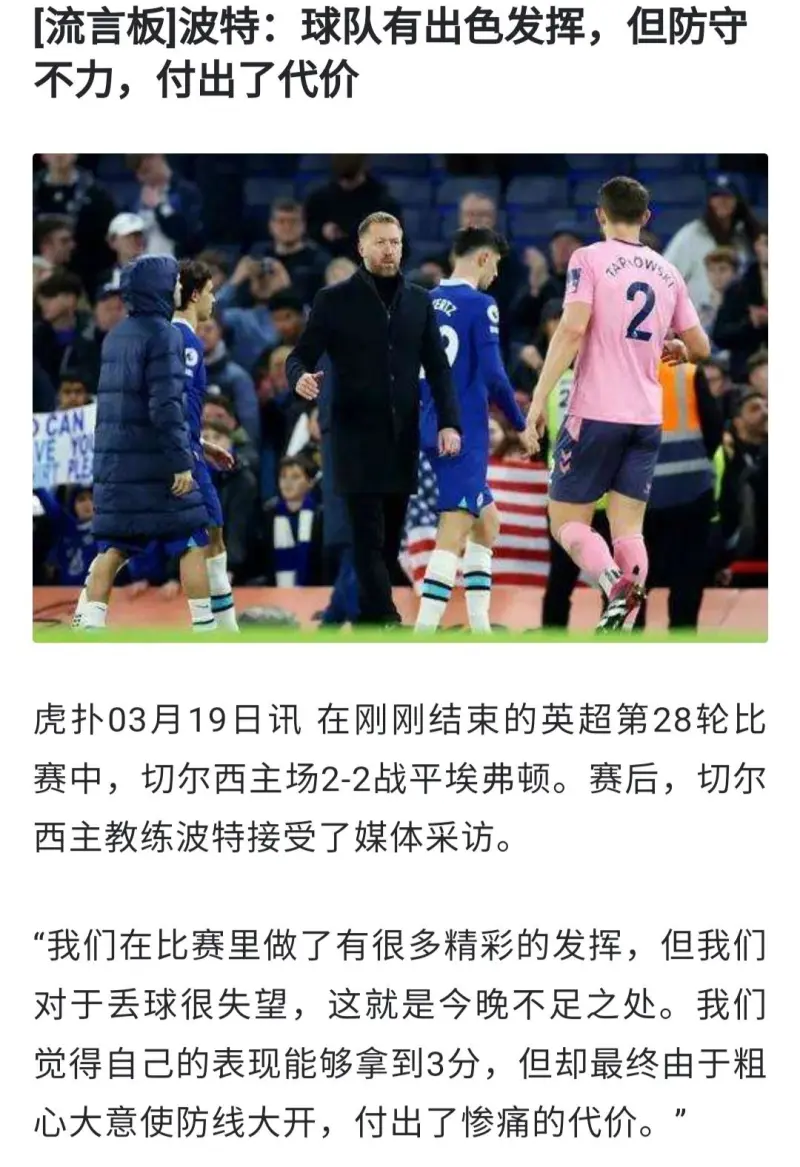Open the article photo in full view
The width and height of the screenshot is (800, 1167).
pos(400,397)
